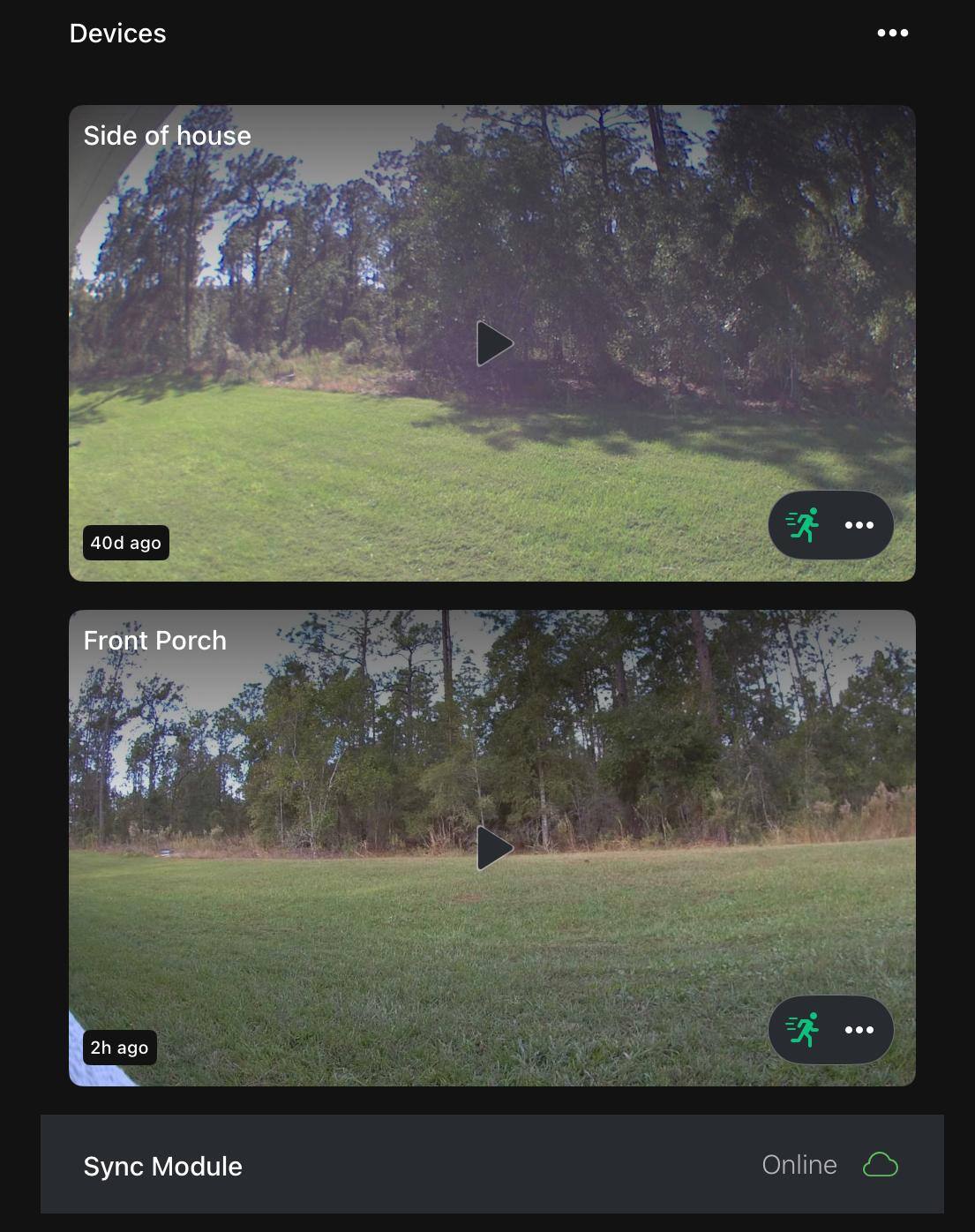Toggle motion detection on Front Porch
975x1232 pixels.
pyautogui.click(x=802, y=1030)
